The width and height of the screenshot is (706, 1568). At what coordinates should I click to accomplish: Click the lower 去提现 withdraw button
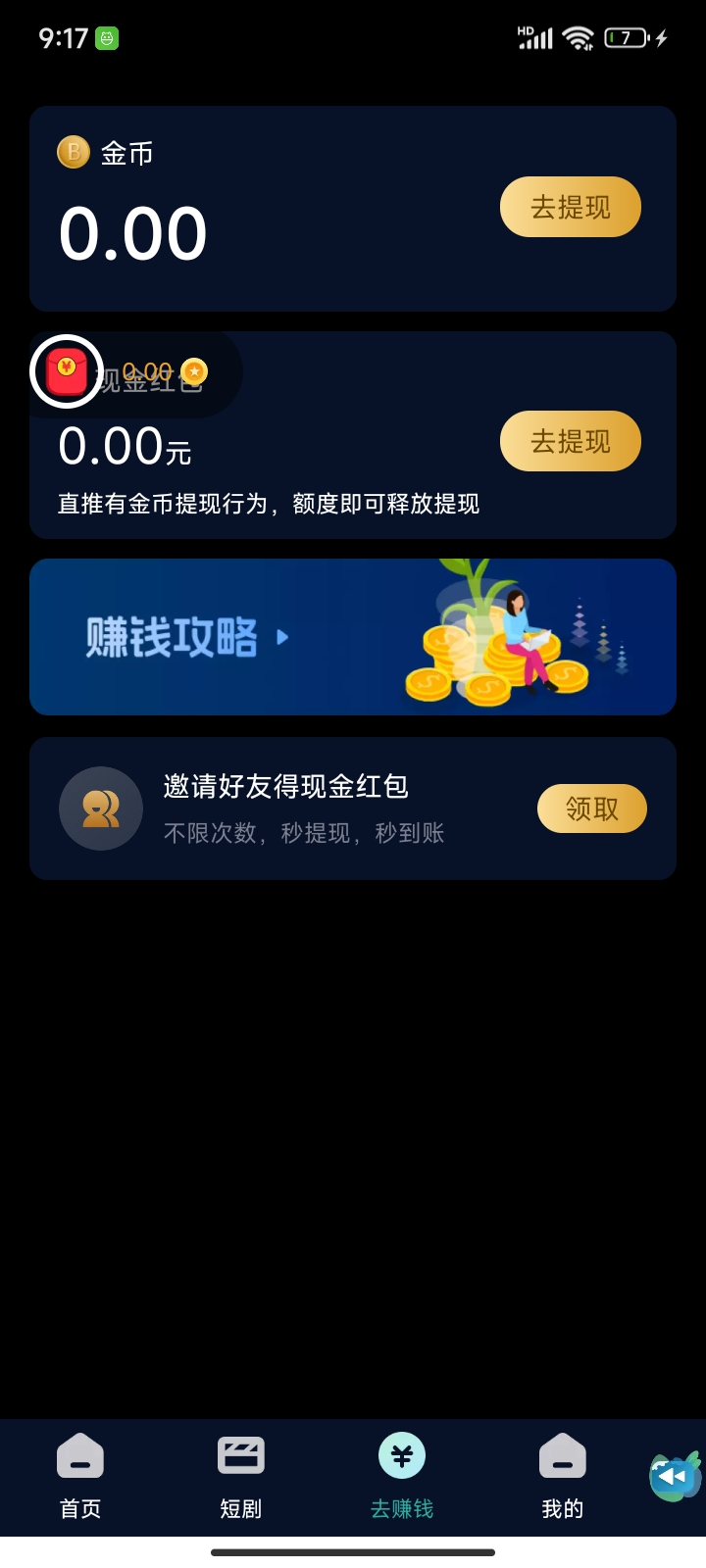(x=571, y=441)
